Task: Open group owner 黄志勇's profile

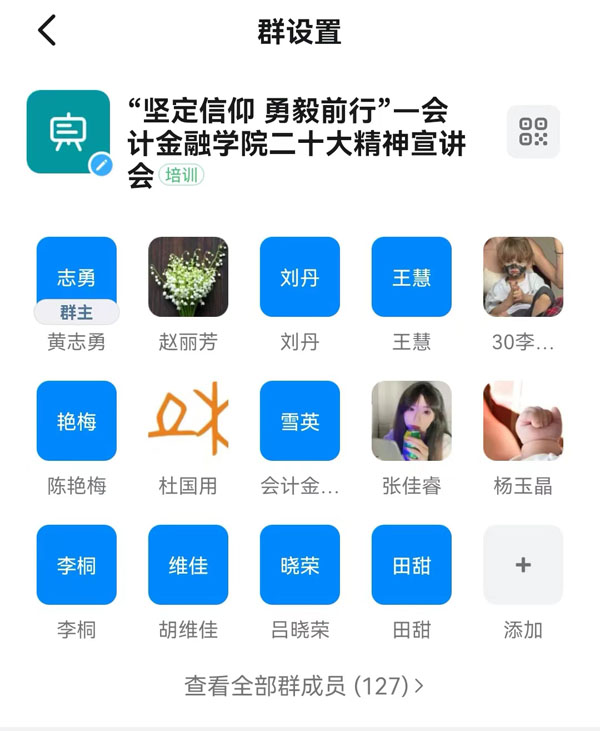Action: coord(76,277)
